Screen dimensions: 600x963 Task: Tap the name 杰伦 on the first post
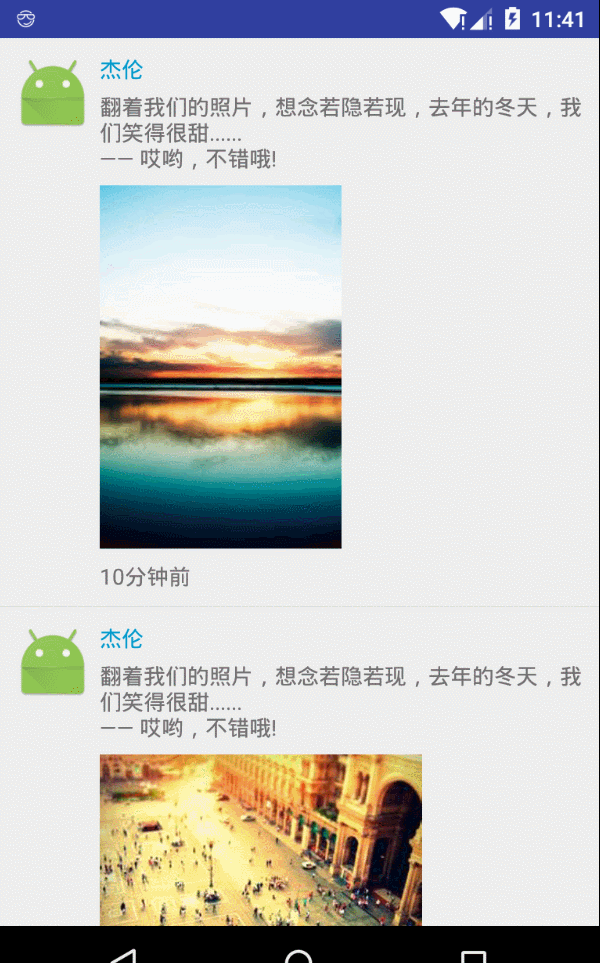point(121,70)
